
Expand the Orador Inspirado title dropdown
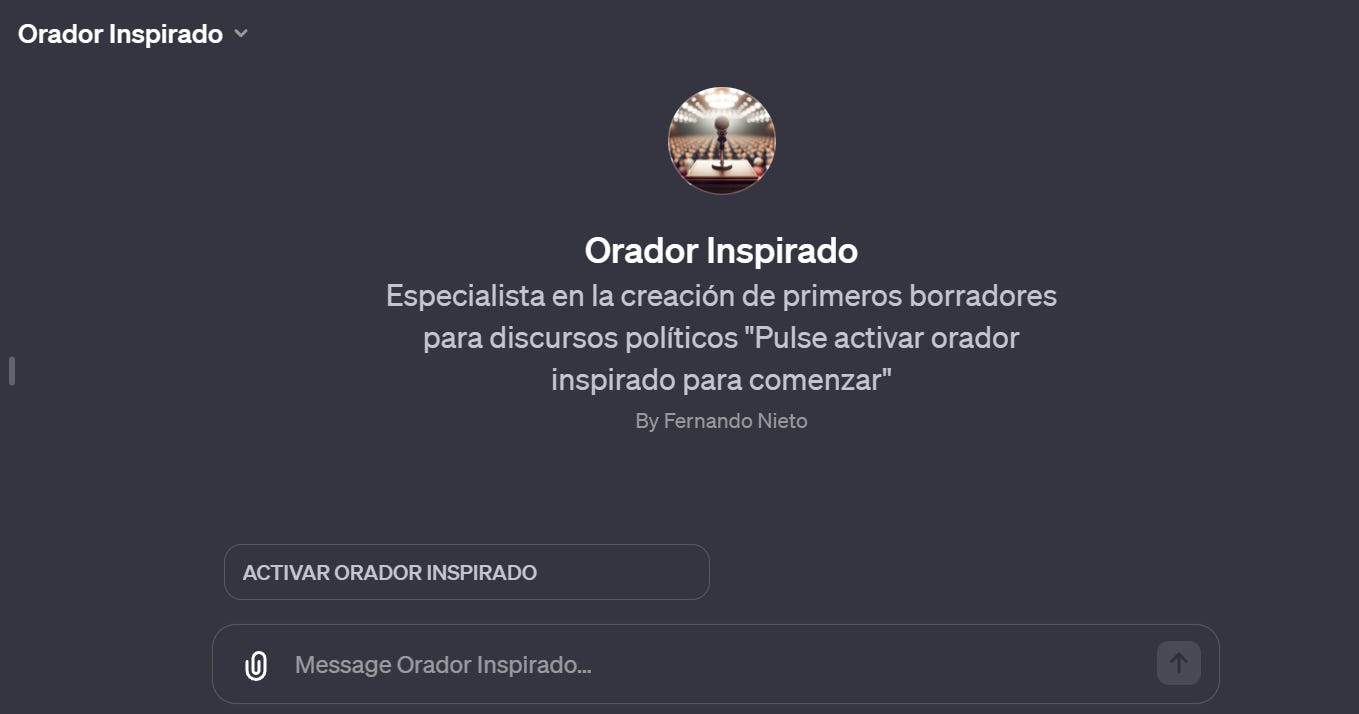coord(133,34)
